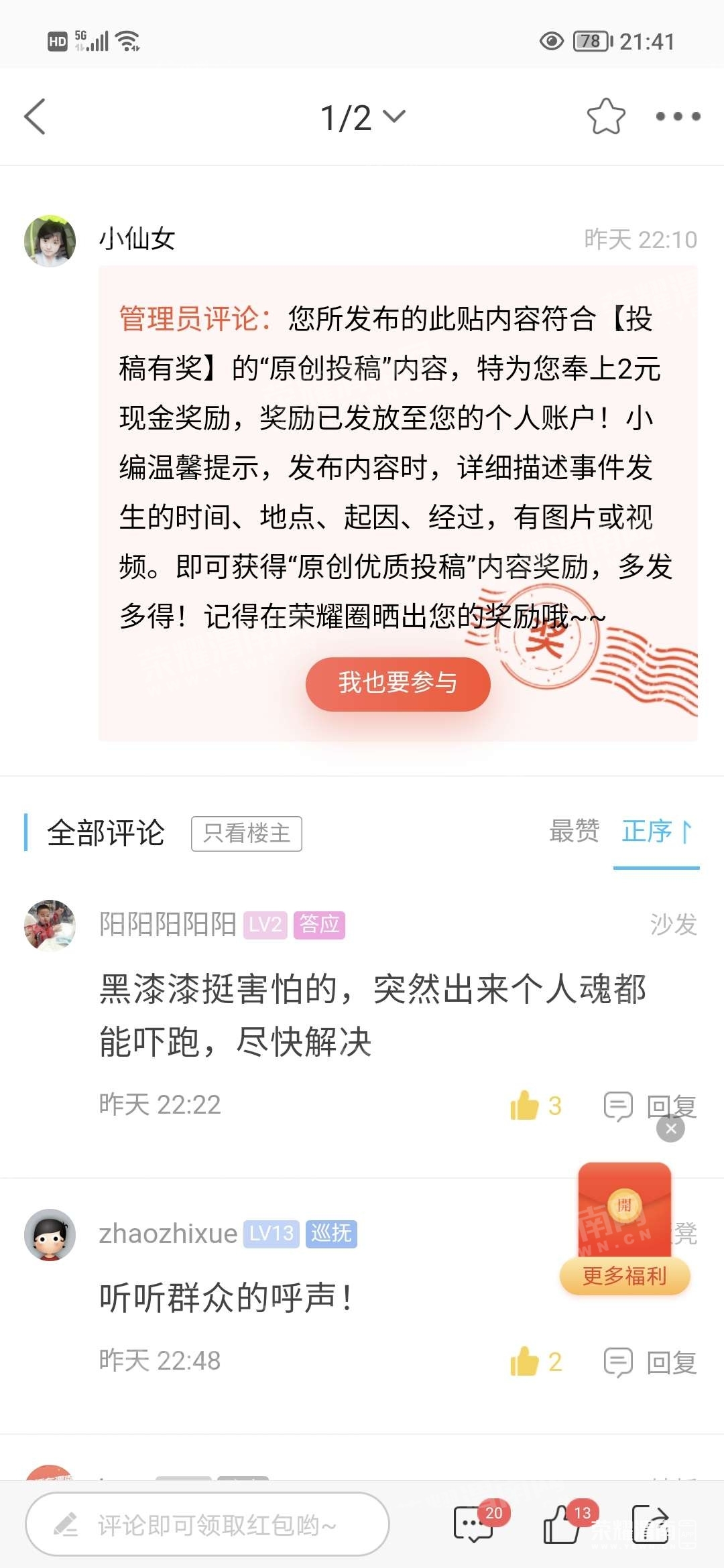Screen dimensions: 724x1568
Task: Dismiss the floating red envelope
Action: tap(670, 1129)
